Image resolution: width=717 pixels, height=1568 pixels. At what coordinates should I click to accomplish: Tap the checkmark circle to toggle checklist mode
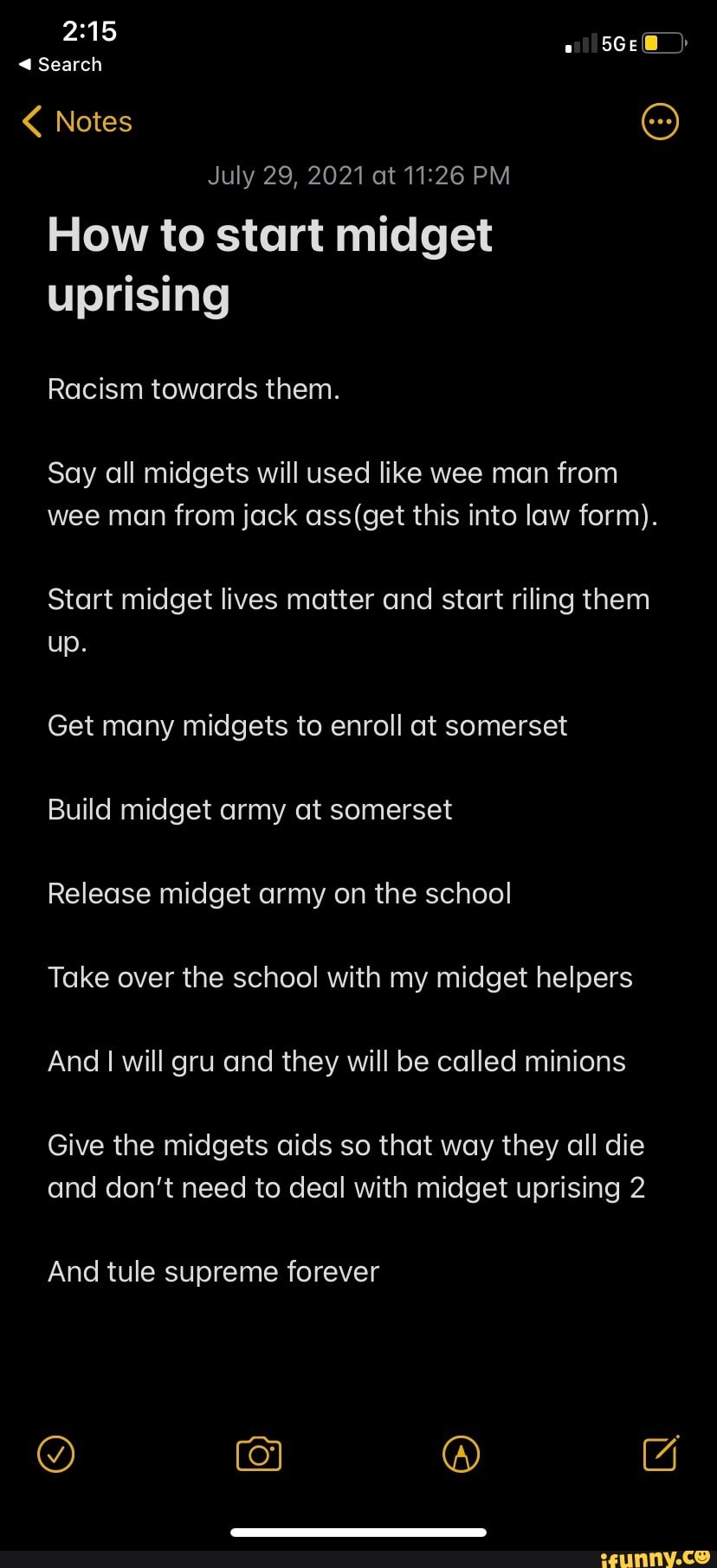[x=55, y=1455]
